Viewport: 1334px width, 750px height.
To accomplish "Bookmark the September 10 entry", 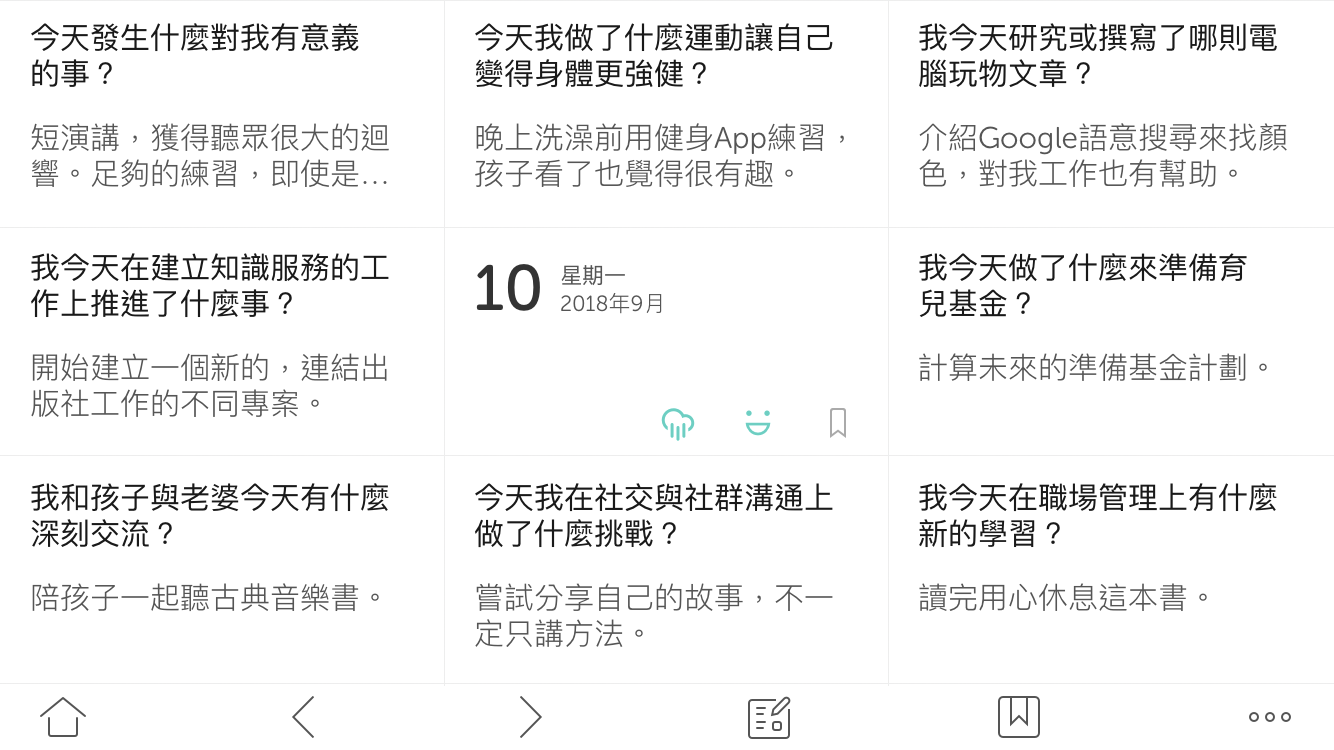I will [838, 423].
